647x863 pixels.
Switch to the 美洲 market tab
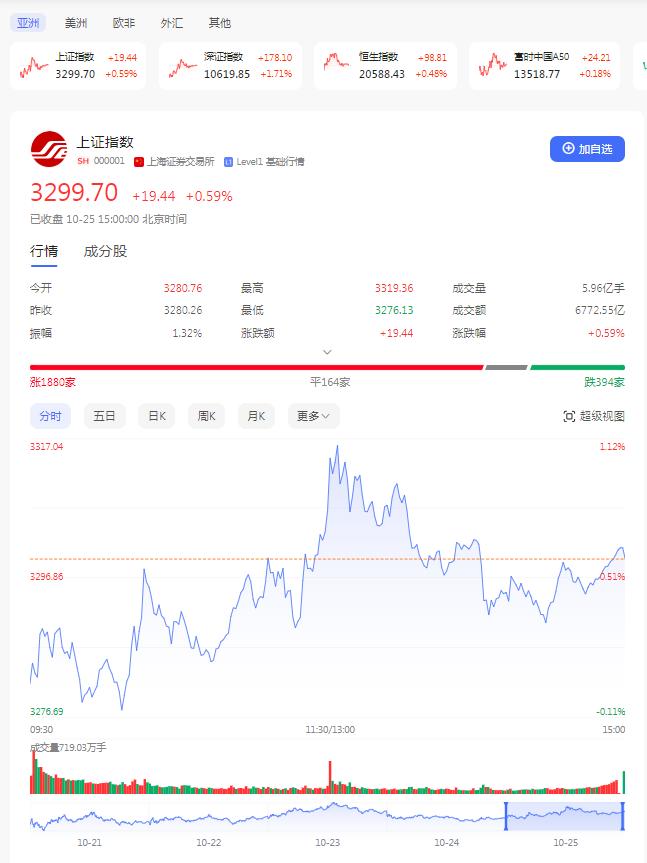[76, 22]
